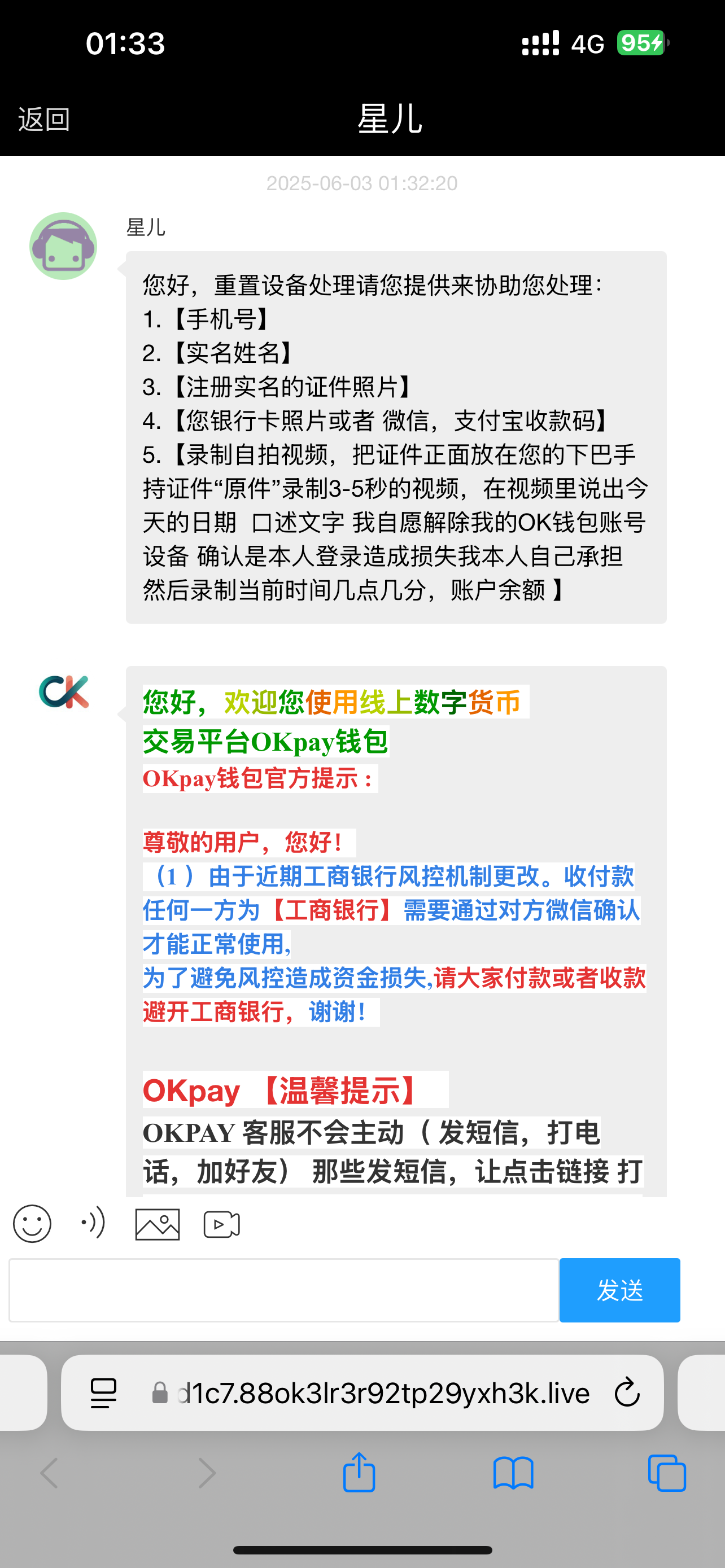This screenshot has width=725, height=1568.
Task: Open the emoji picker
Action: (x=32, y=1224)
